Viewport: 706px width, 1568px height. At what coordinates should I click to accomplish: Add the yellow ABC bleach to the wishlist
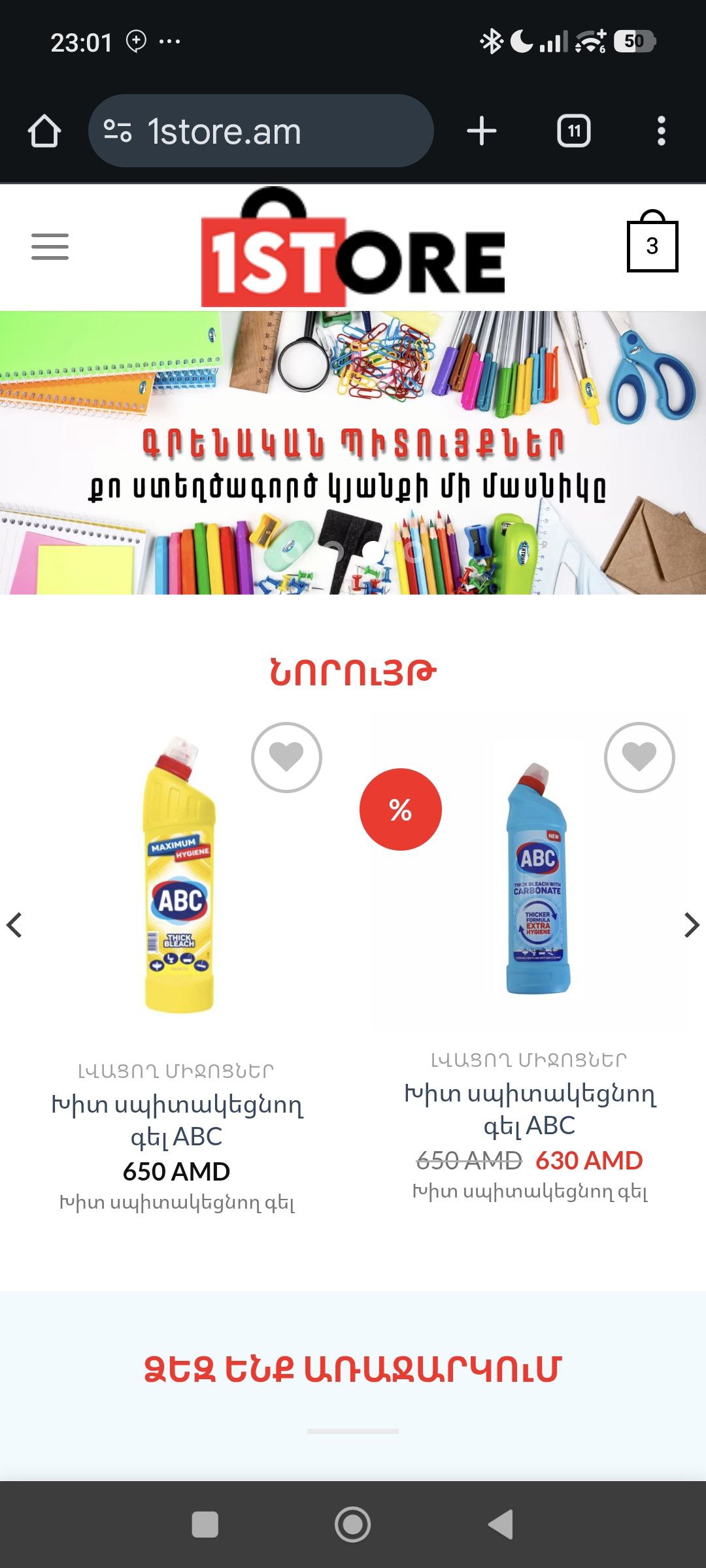pyautogui.click(x=286, y=757)
